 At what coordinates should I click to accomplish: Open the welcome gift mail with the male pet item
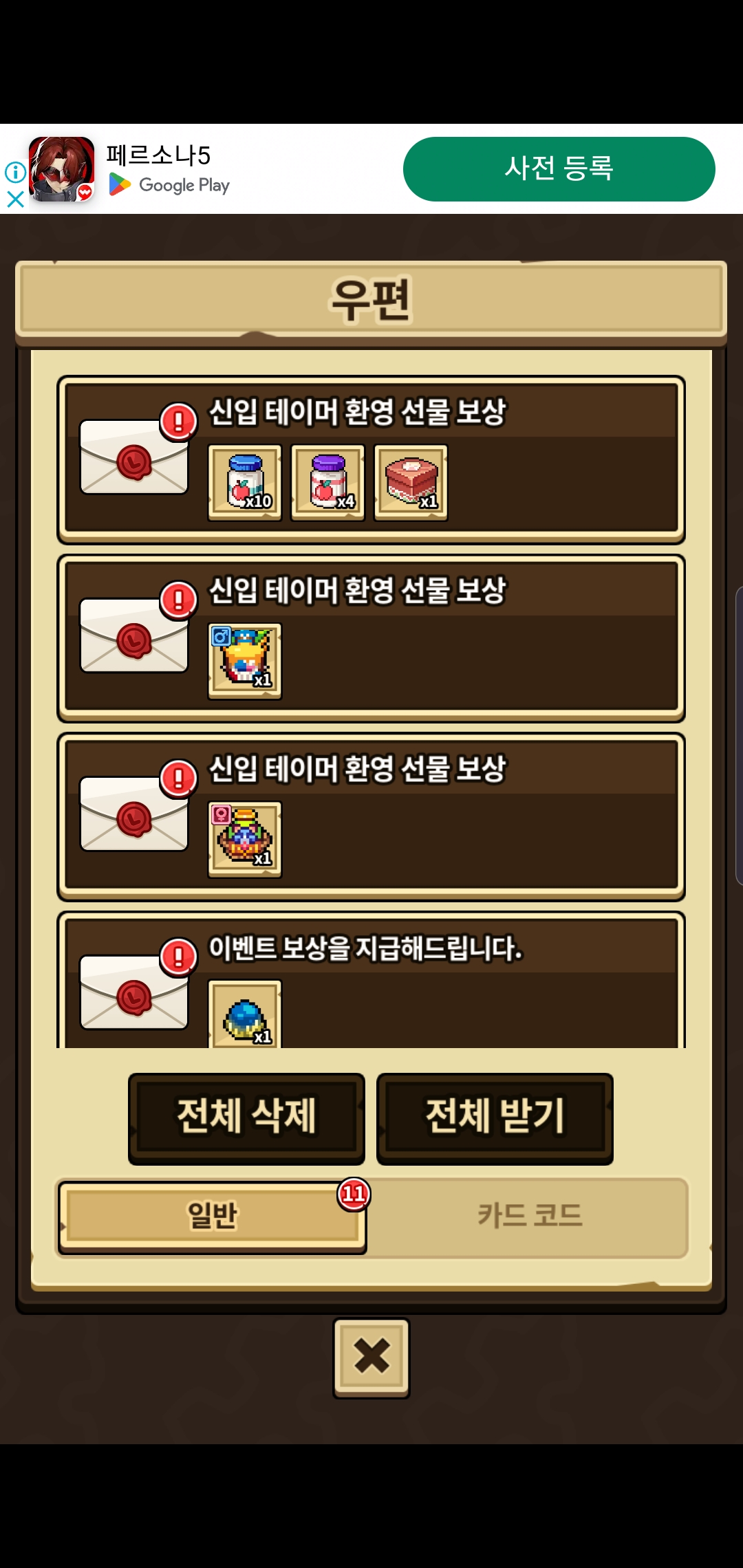[x=371, y=638]
